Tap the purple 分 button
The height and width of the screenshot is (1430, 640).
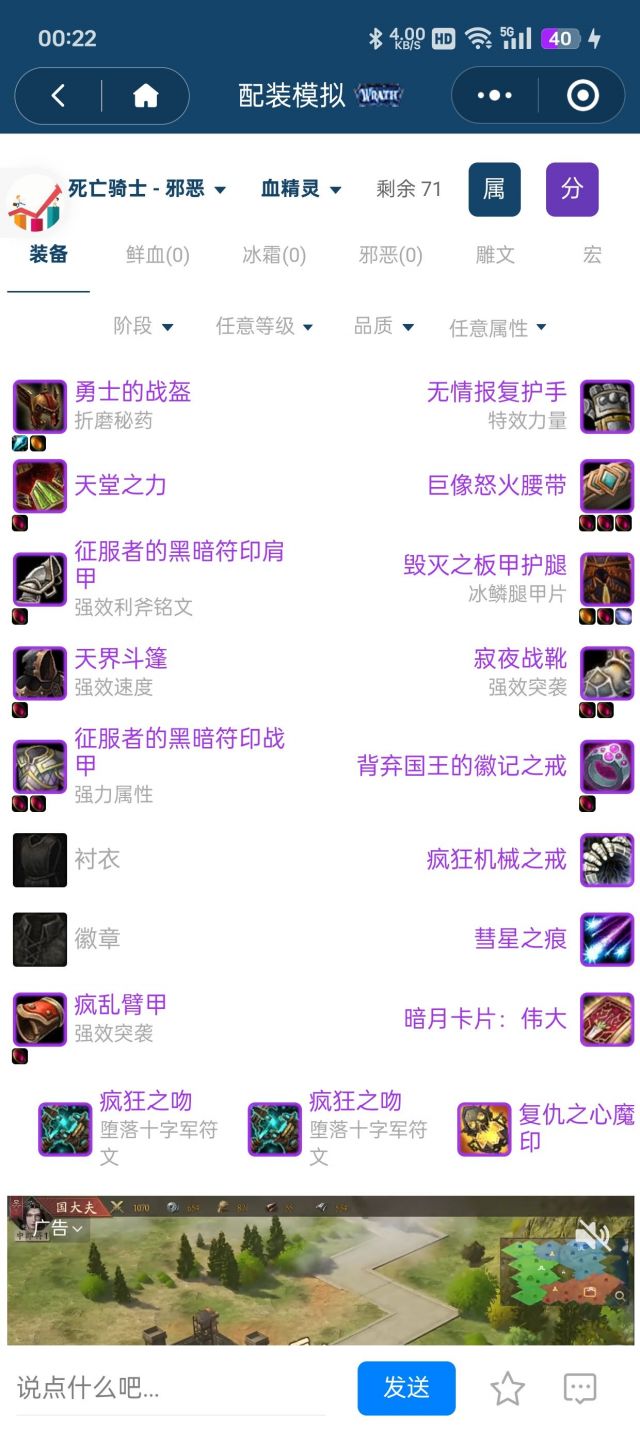click(572, 189)
